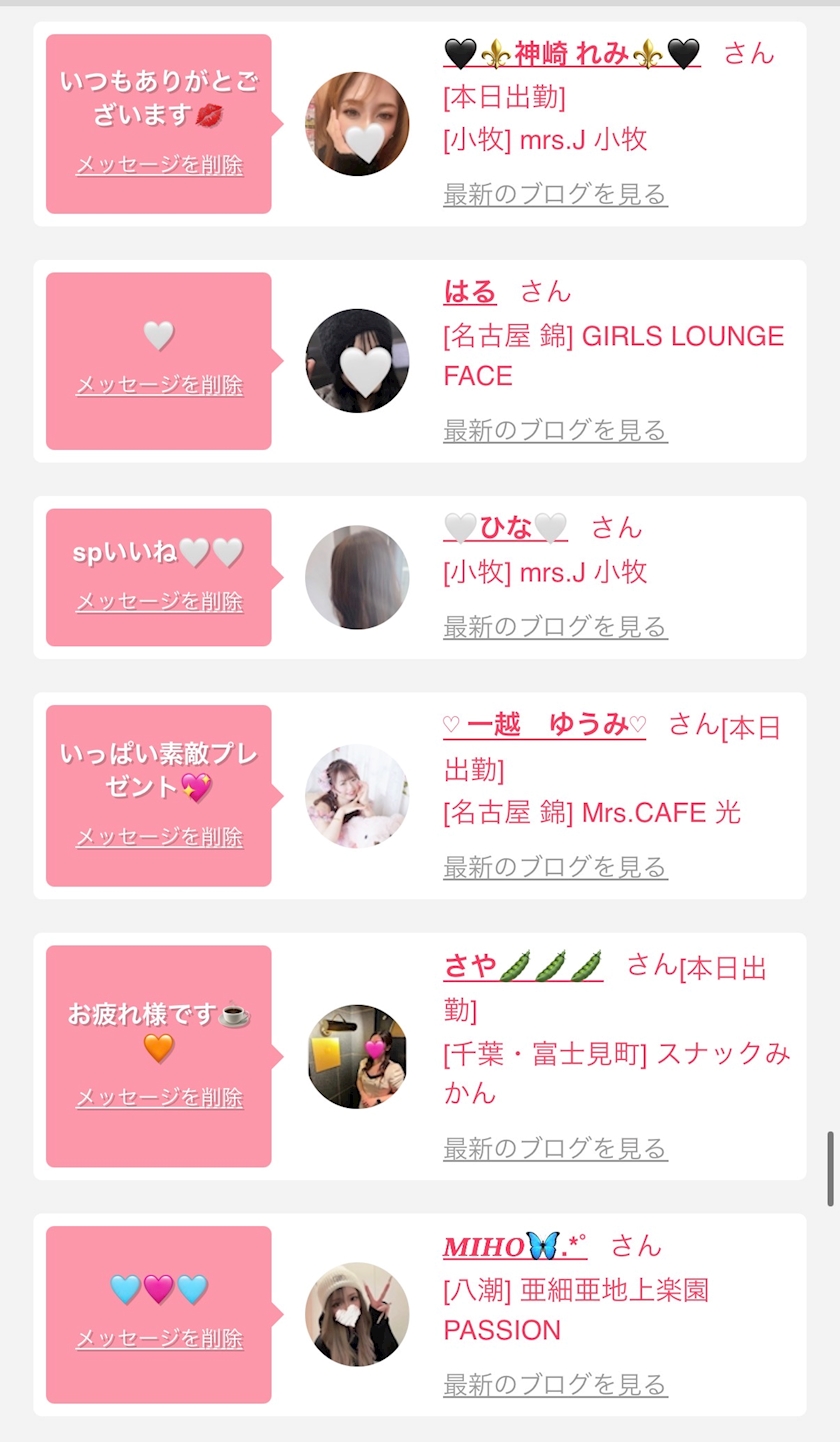View さや's latest blog

(x=555, y=1149)
